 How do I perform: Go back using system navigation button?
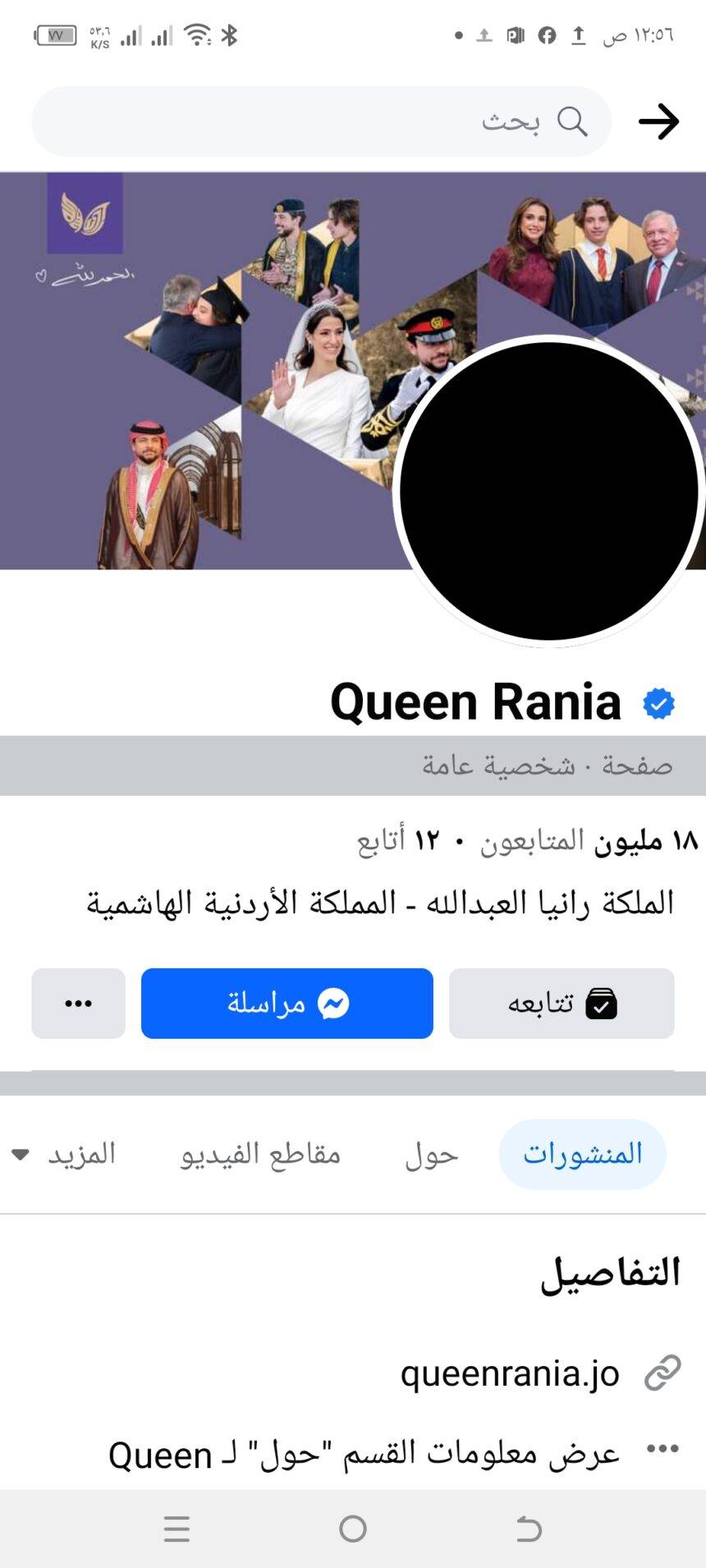click(x=529, y=1529)
